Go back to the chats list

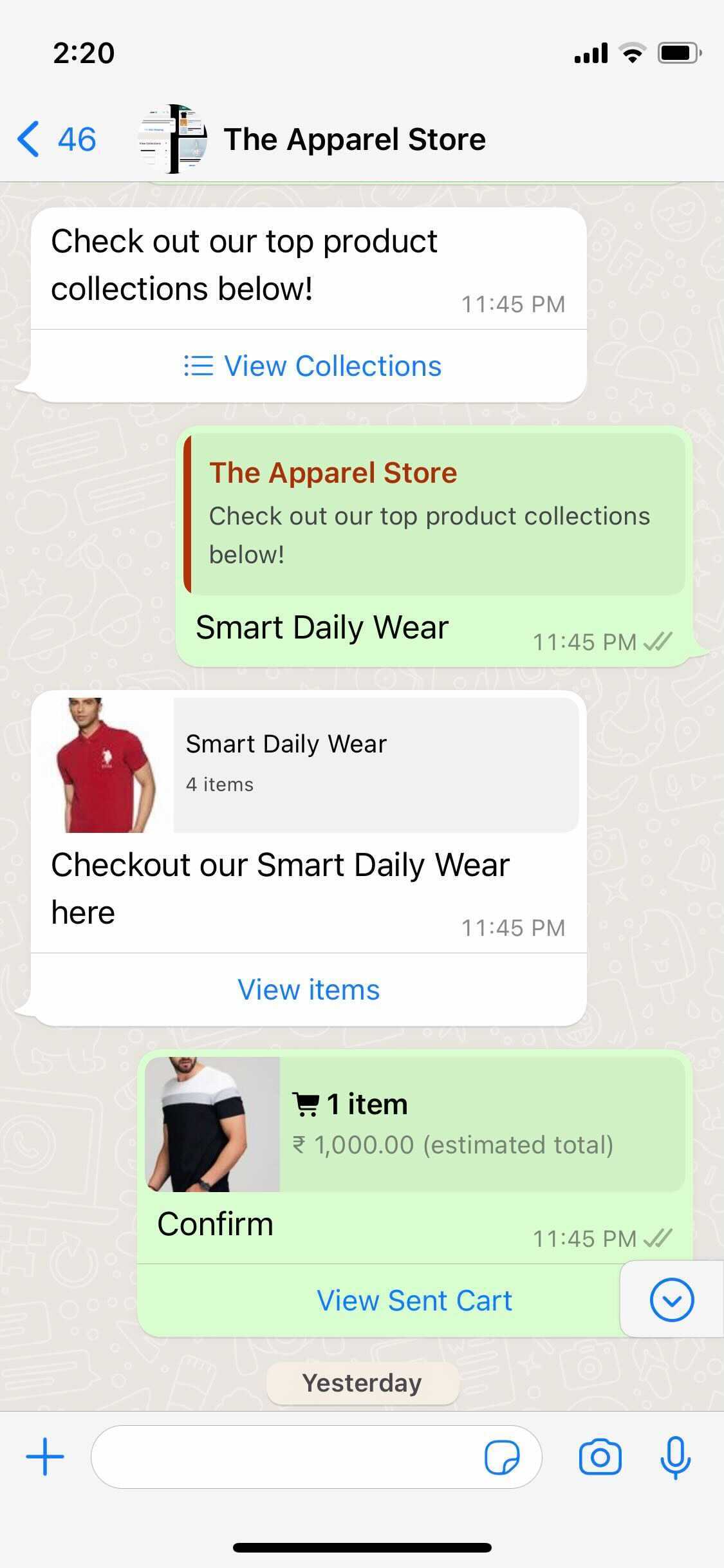55,139
